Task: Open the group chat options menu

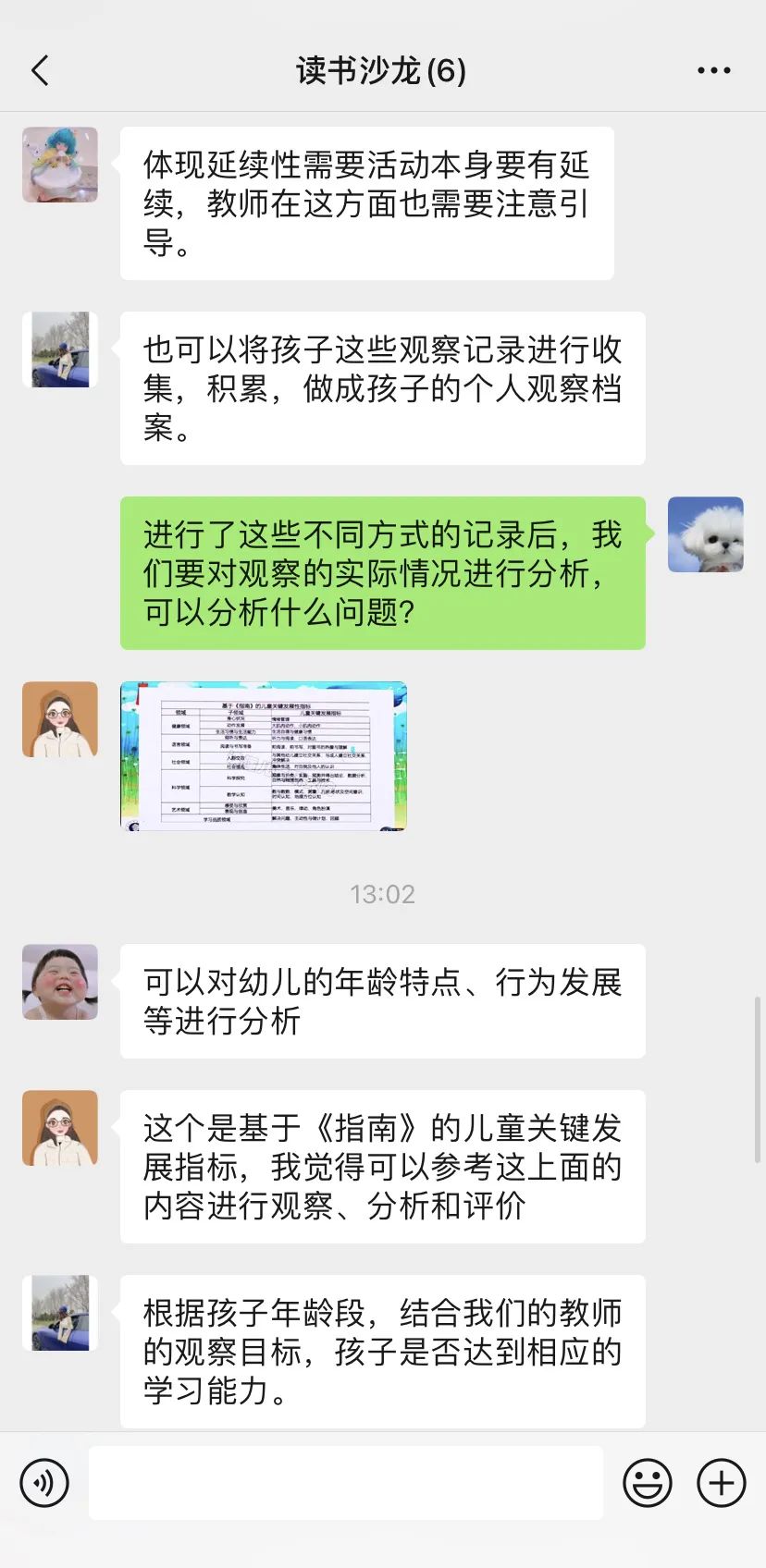Action: (x=713, y=70)
